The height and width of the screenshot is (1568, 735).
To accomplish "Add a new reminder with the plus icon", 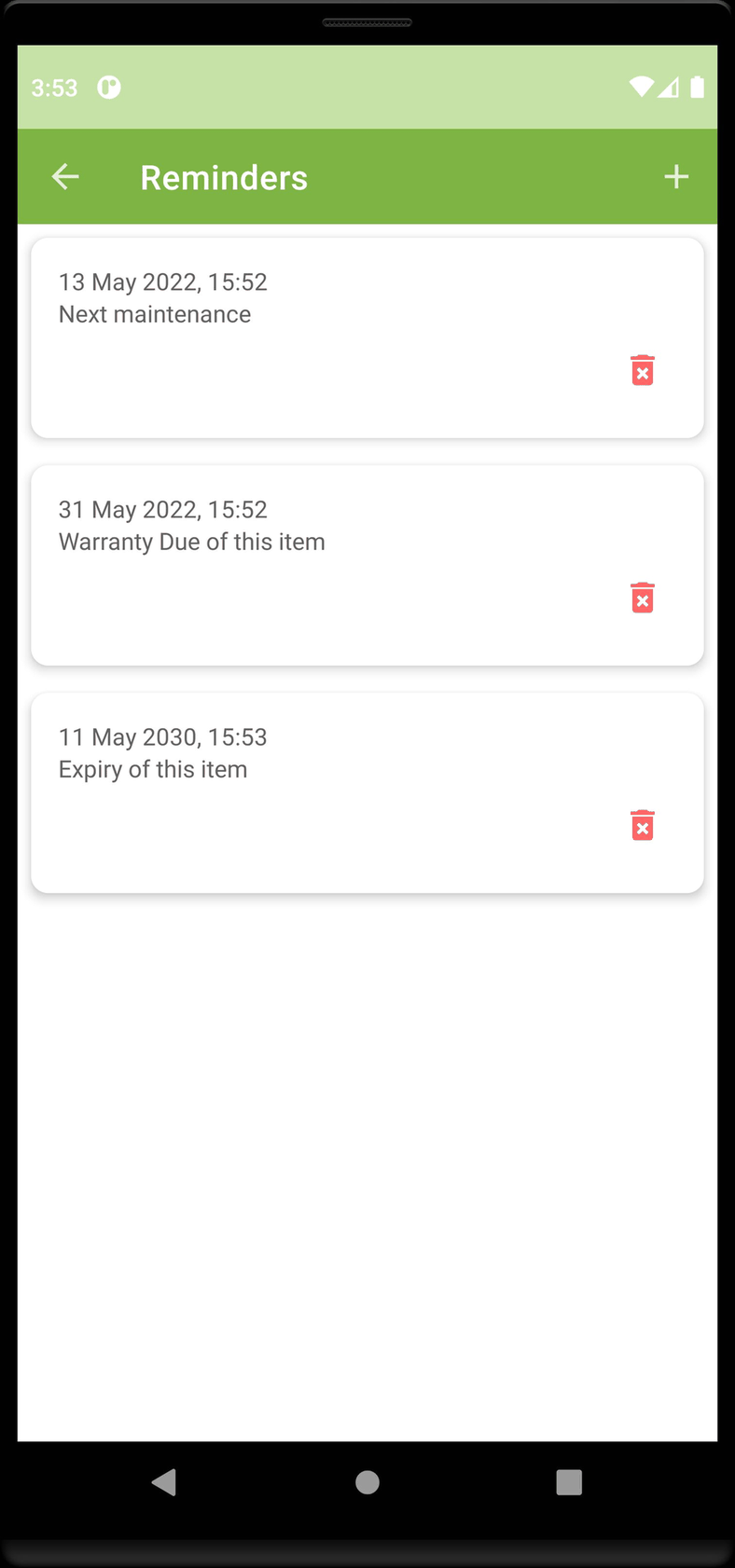I will 676,176.
